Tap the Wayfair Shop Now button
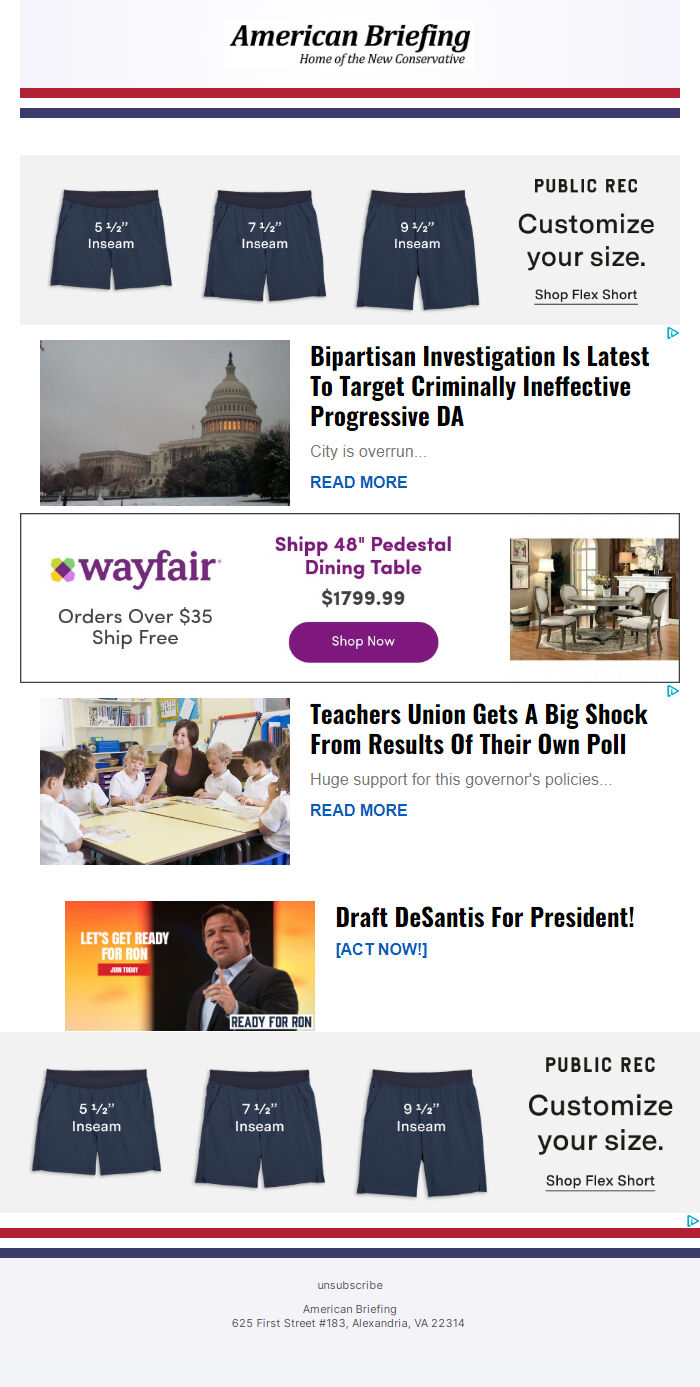This screenshot has width=700, height=1387. pyautogui.click(x=363, y=641)
